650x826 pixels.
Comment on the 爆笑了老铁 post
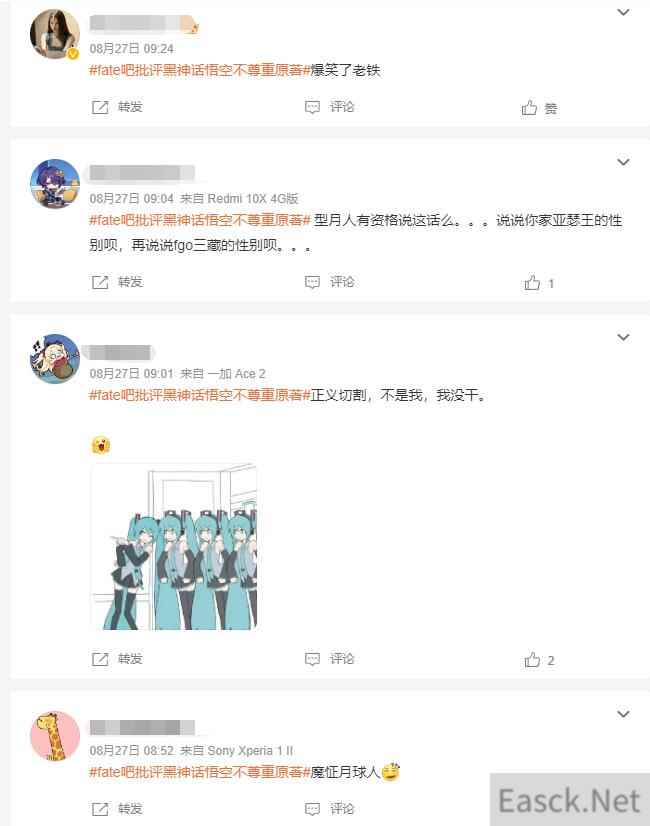(330, 107)
